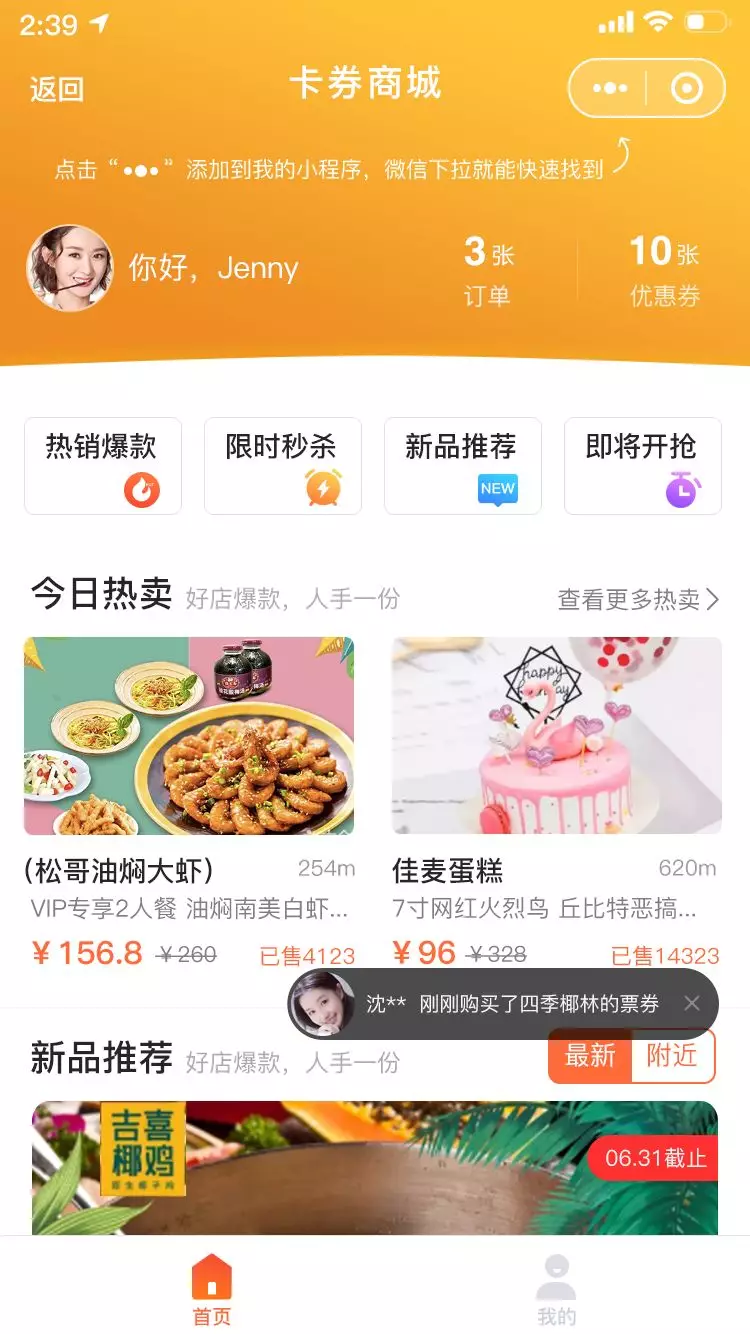Switch to the 最新 tab
Image resolution: width=750 pixels, height=1334 pixels.
(x=589, y=1056)
